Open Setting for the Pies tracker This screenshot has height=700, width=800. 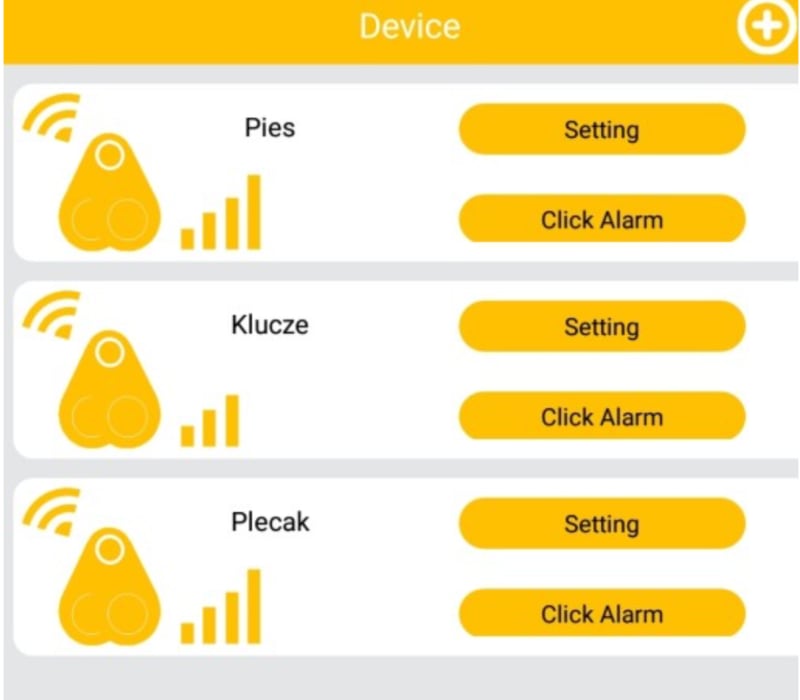(601, 130)
